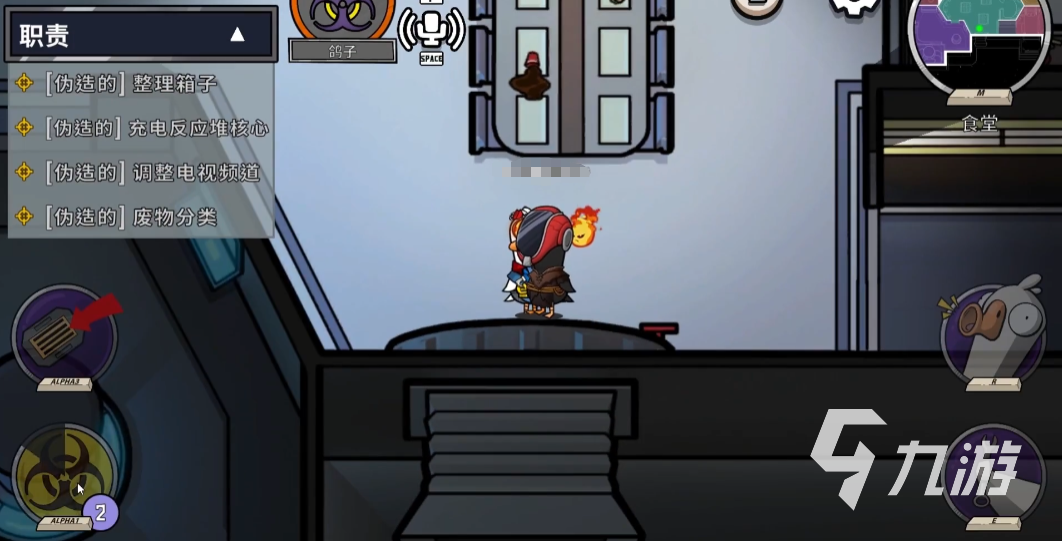Open the settings gear icon
Image resolution: width=1062 pixels, height=541 pixels.
pos(853,8)
